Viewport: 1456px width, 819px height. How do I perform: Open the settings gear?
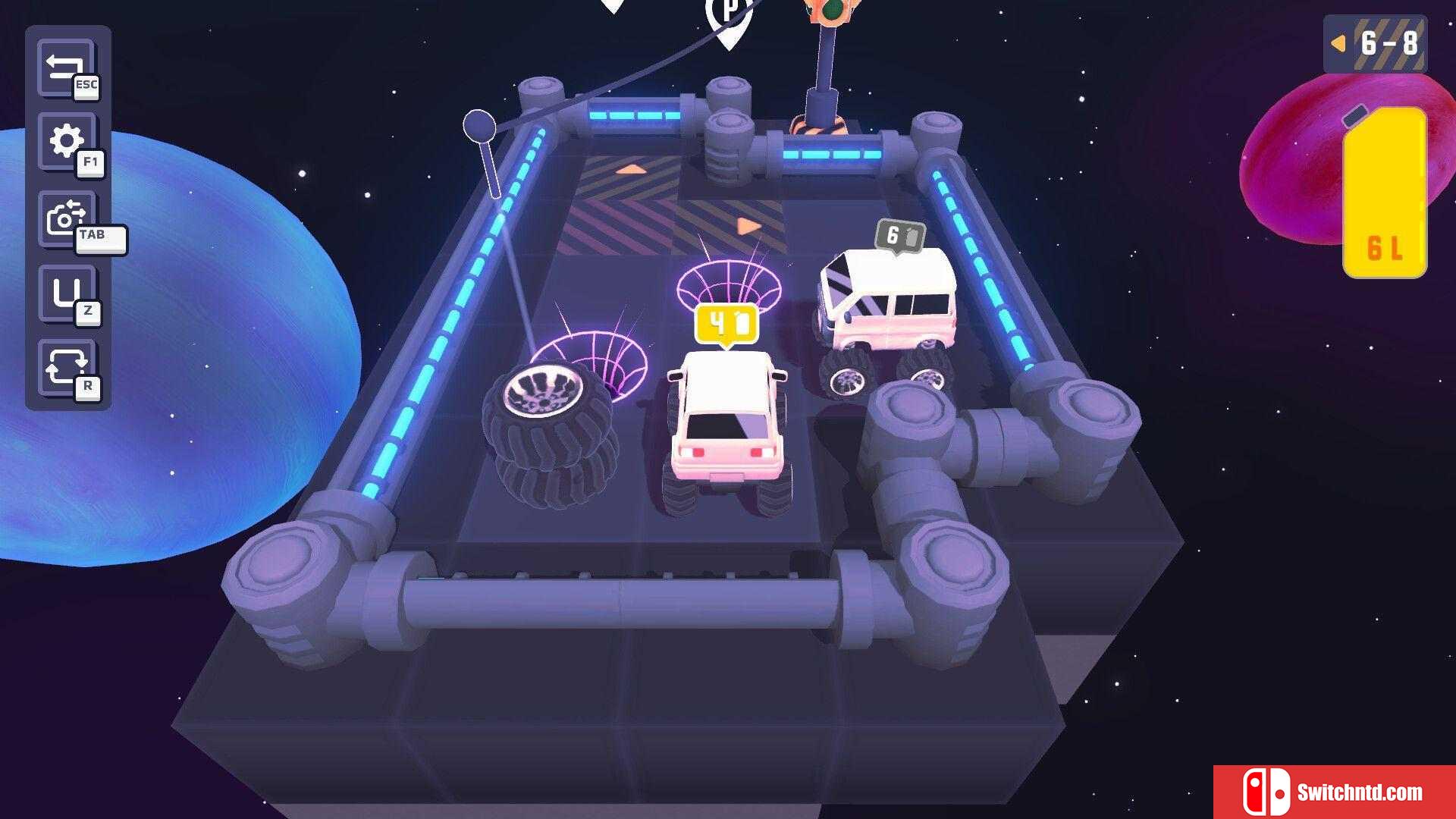point(66,142)
